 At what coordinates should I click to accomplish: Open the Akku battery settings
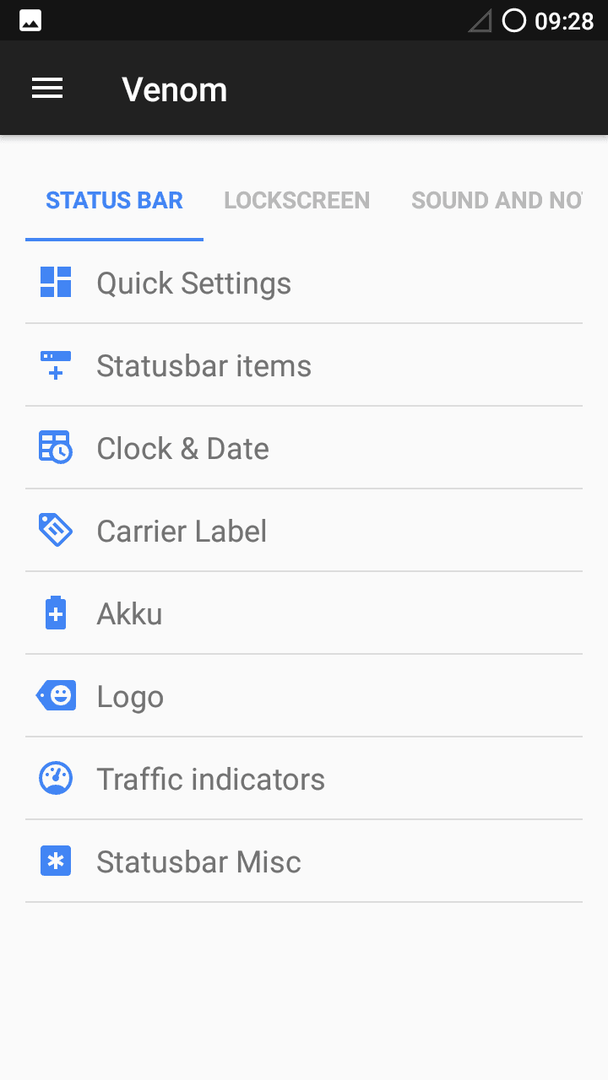click(x=304, y=613)
